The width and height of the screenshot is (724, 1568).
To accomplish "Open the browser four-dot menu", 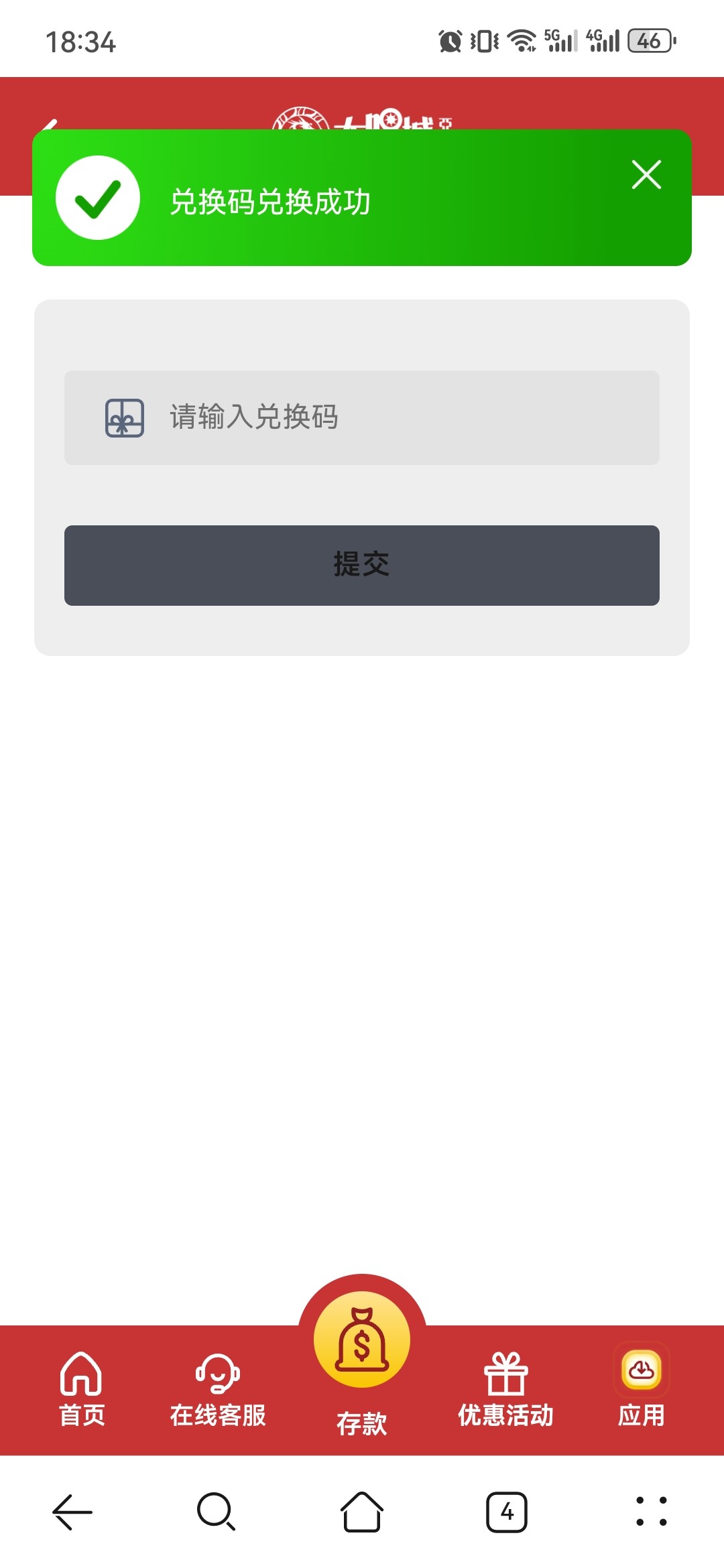I will pos(651,1512).
